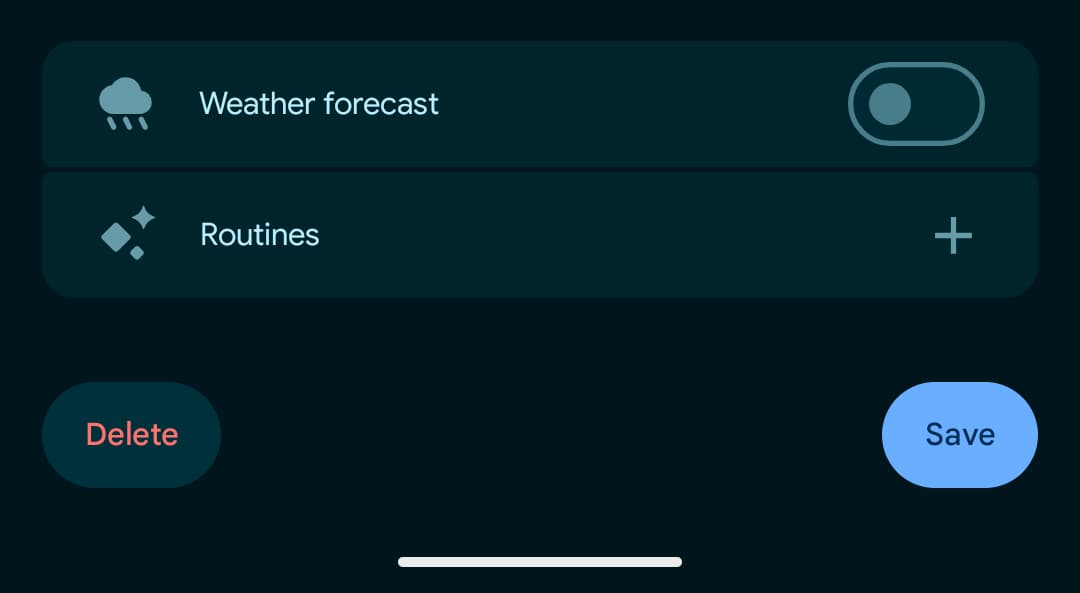
Task: Save the alarm settings
Action: coord(959,435)
